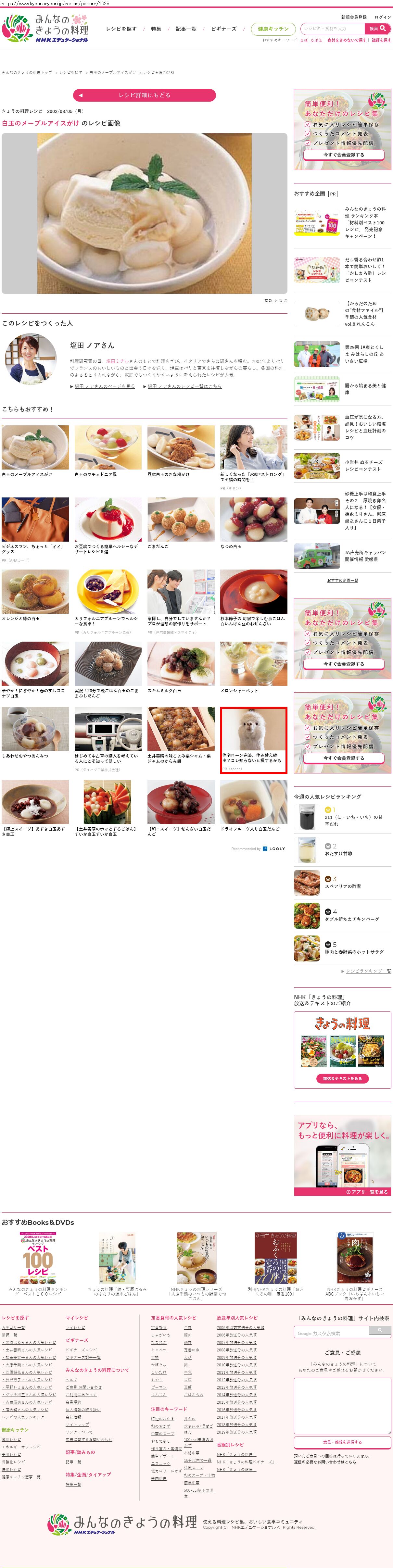Go to ログイン login link
The image size is (393, 1568).
383,17
